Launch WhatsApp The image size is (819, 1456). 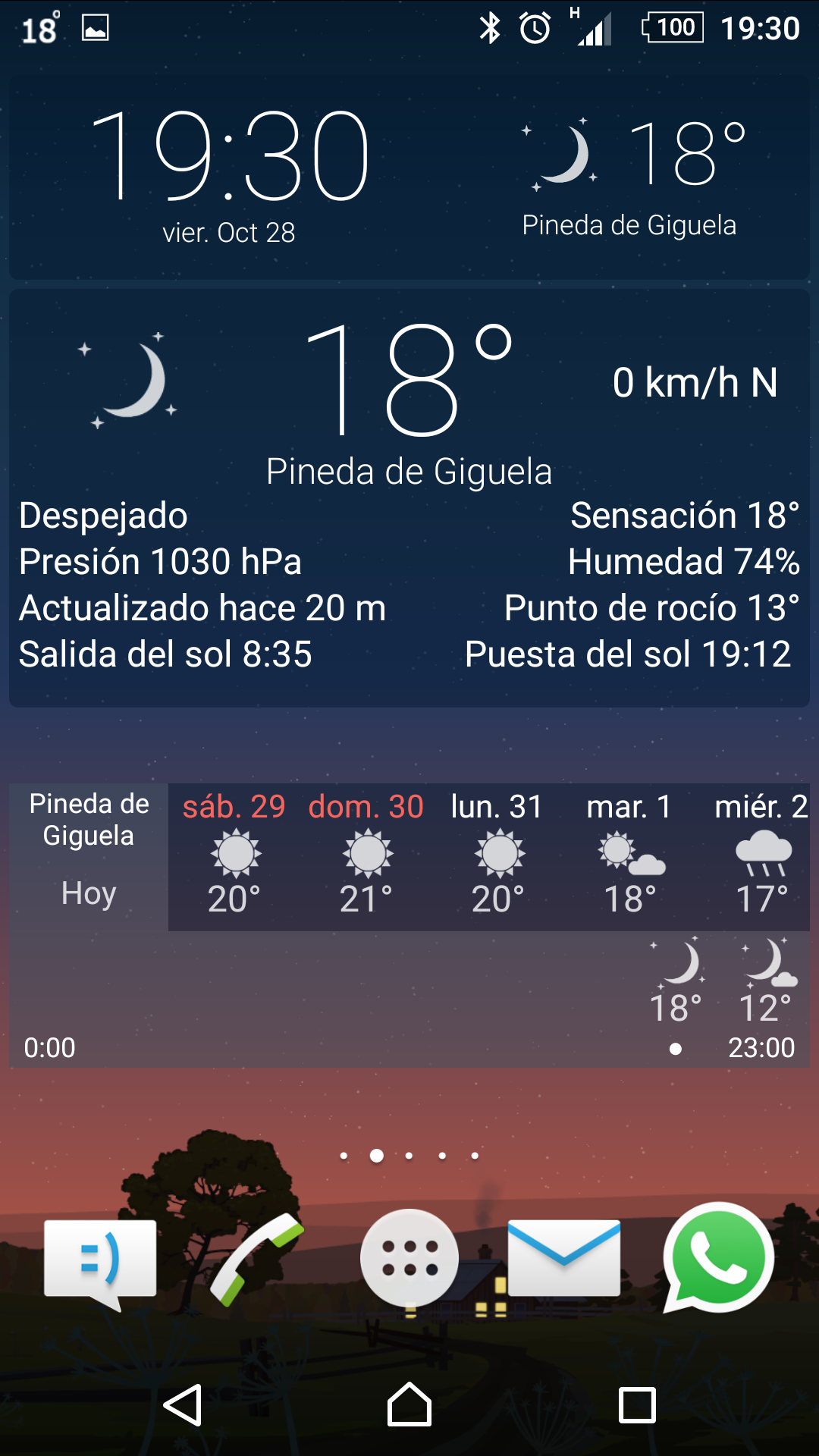pos(718,1259)
